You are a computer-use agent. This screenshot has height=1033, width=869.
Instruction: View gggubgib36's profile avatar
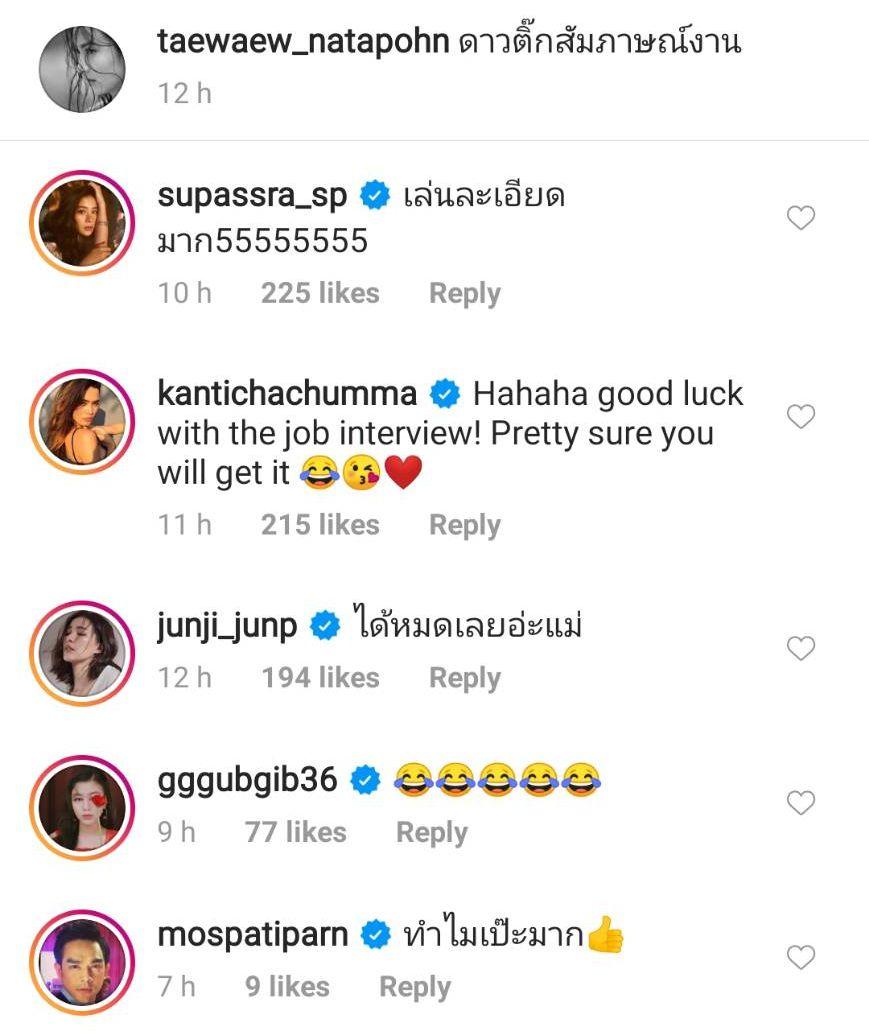[x=82, y=804]
